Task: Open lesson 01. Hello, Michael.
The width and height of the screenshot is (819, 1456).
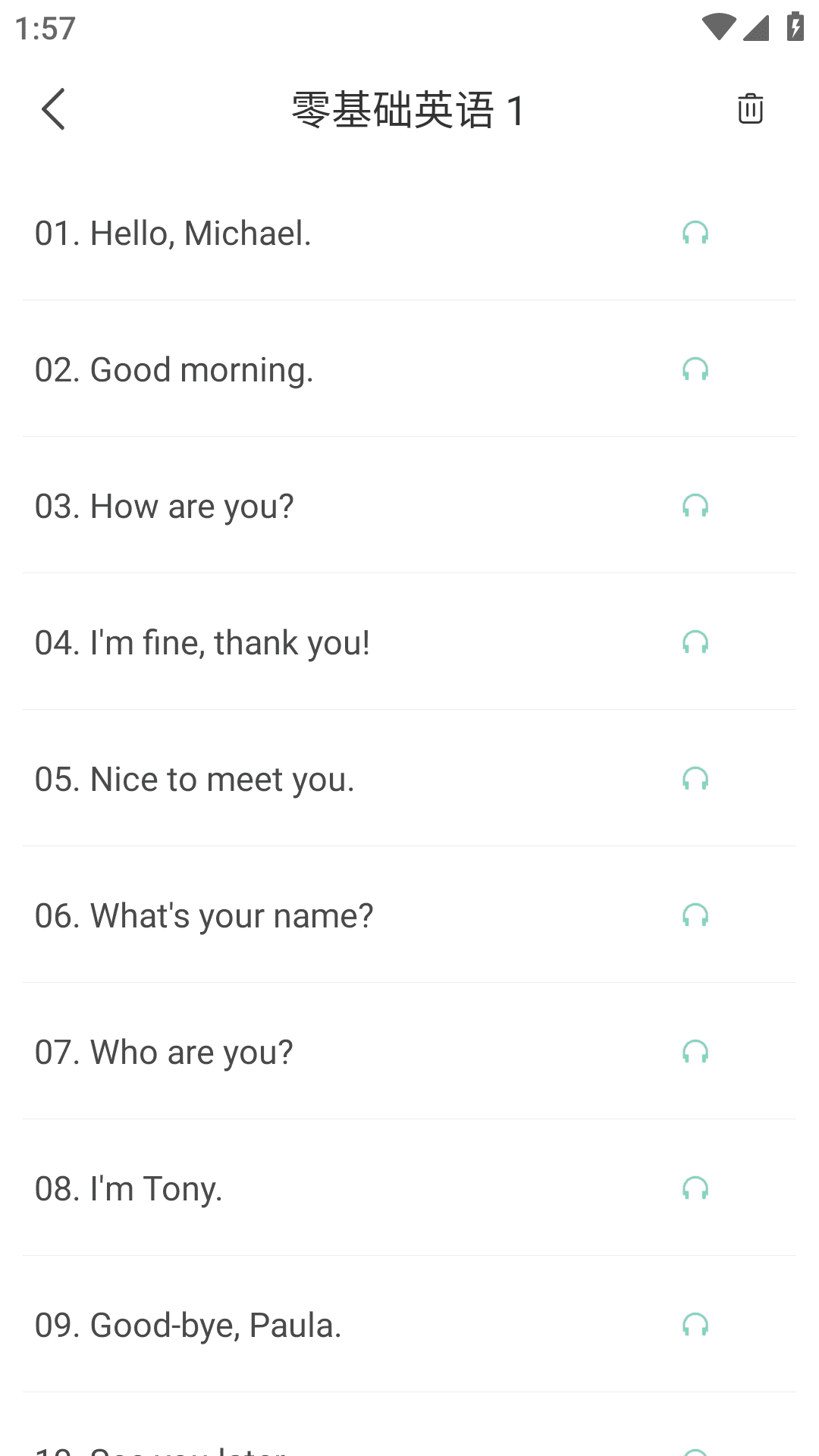Action: click(174, 233)
